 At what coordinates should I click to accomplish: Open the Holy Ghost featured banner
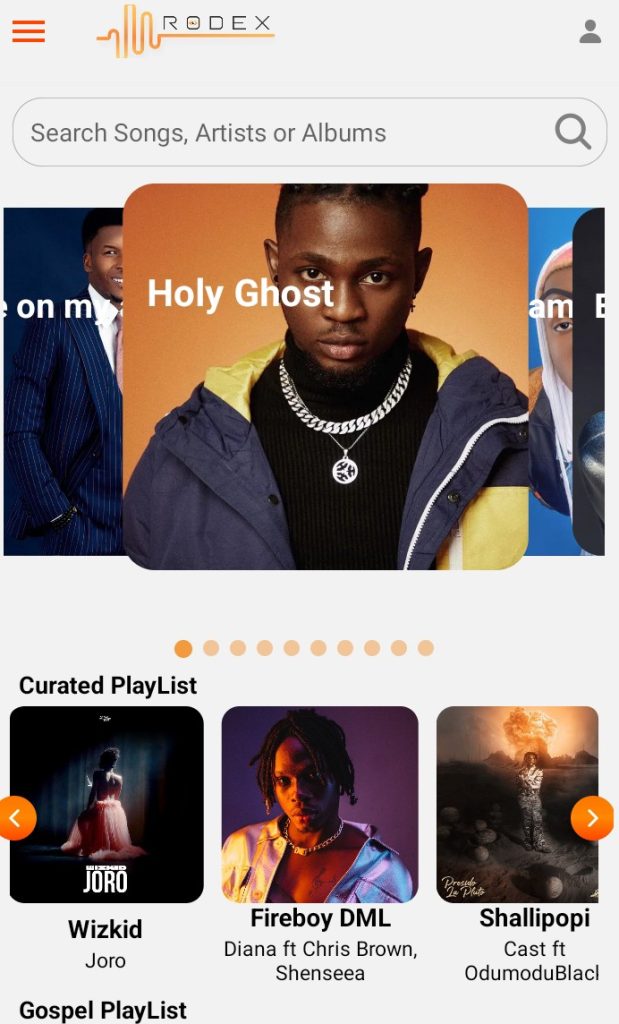pos(325,377)
